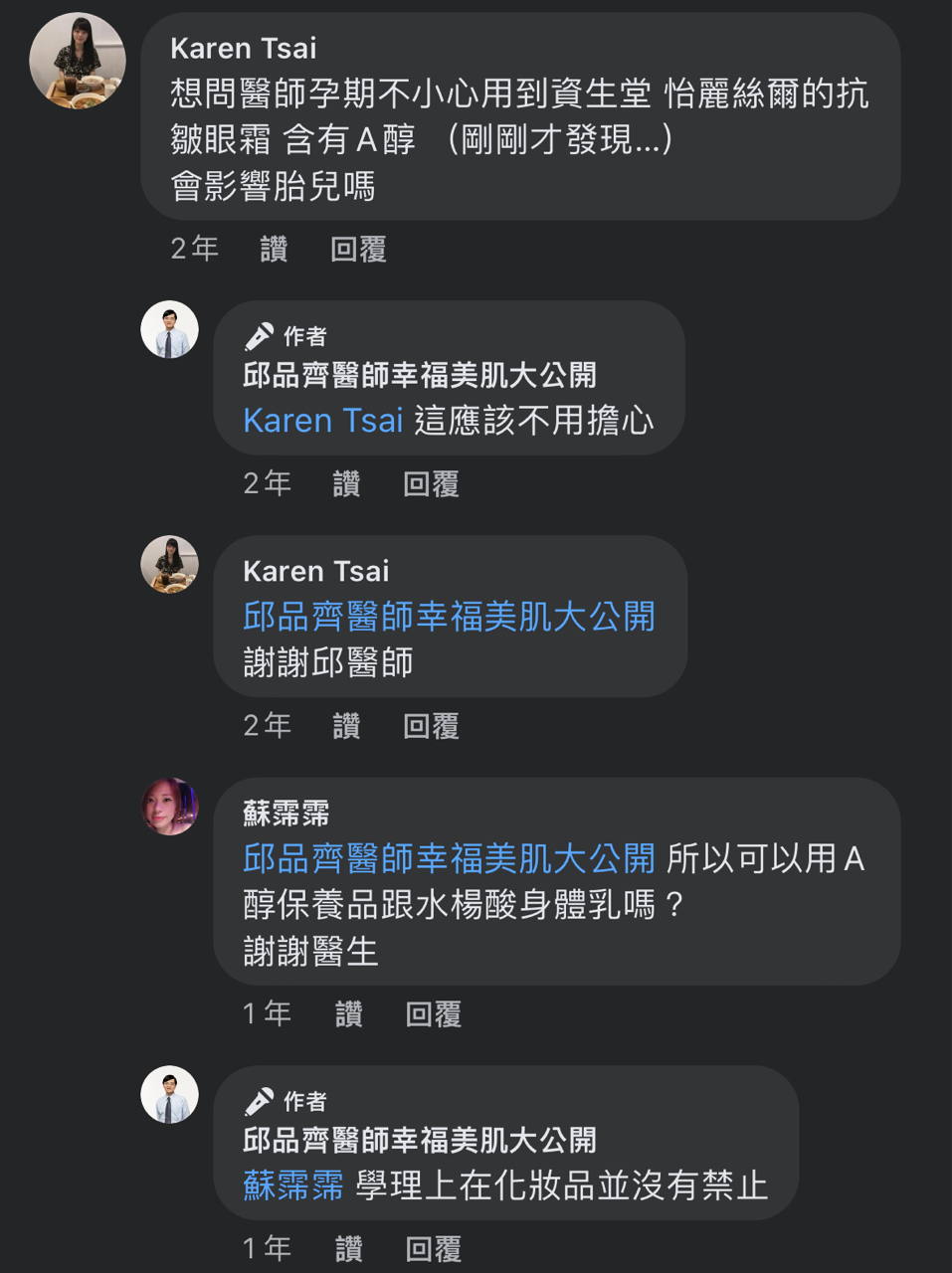Open the page name on 這應該不用擔心 reply
Screen dimensions: 952x1273
coord(419,375)
